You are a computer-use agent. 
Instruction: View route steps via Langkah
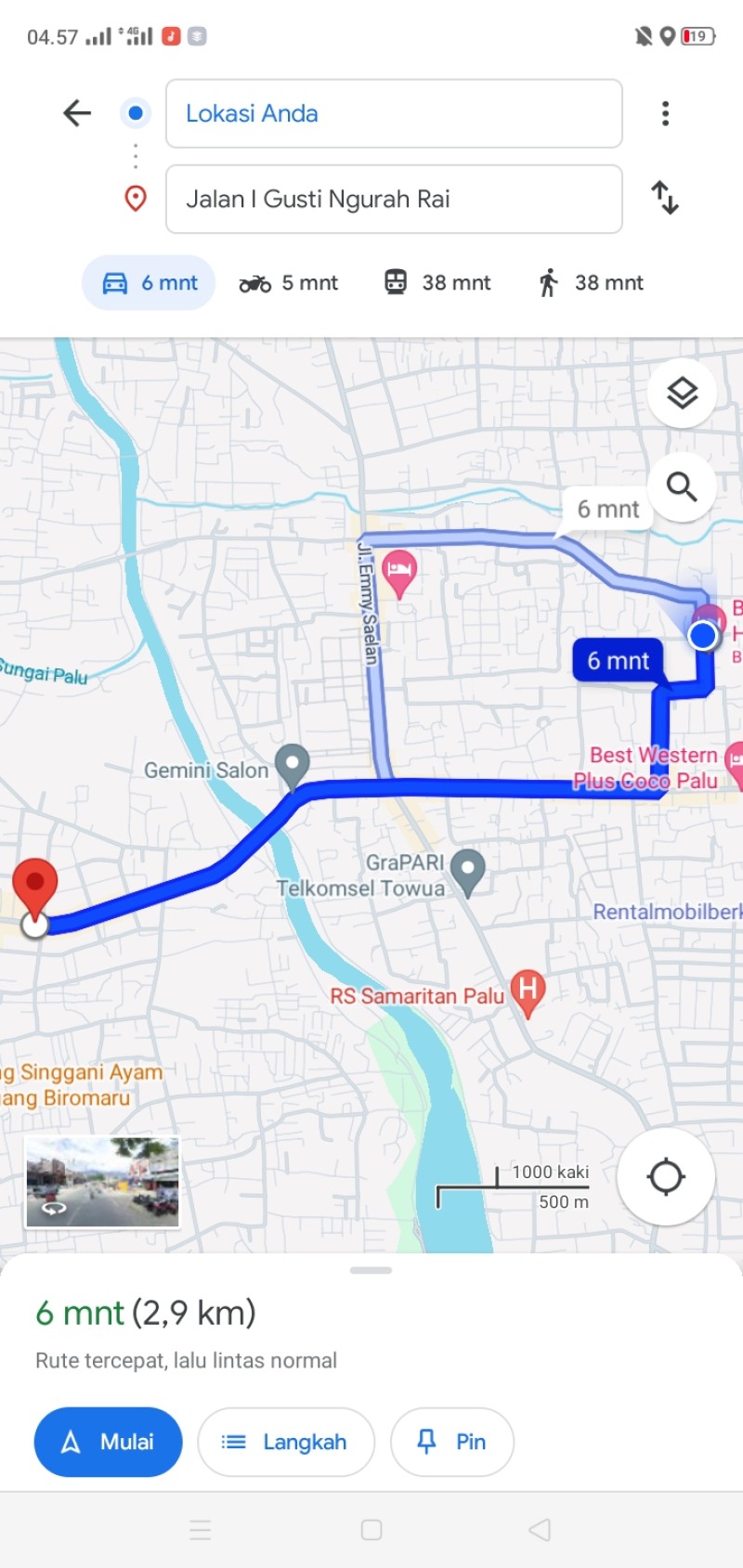pos(286,1442)
